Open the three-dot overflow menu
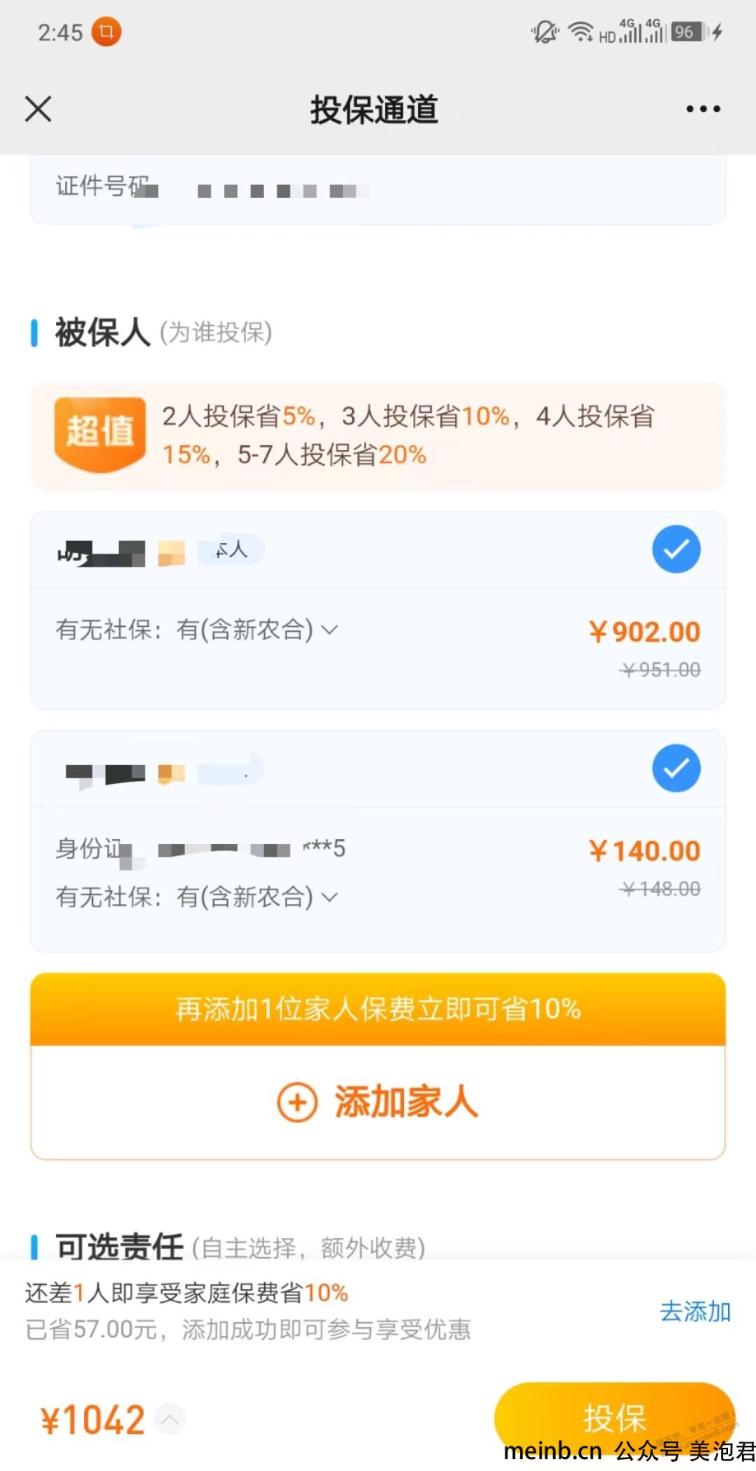The width and height of the screenshot is (756, 1471). [703, 109]
